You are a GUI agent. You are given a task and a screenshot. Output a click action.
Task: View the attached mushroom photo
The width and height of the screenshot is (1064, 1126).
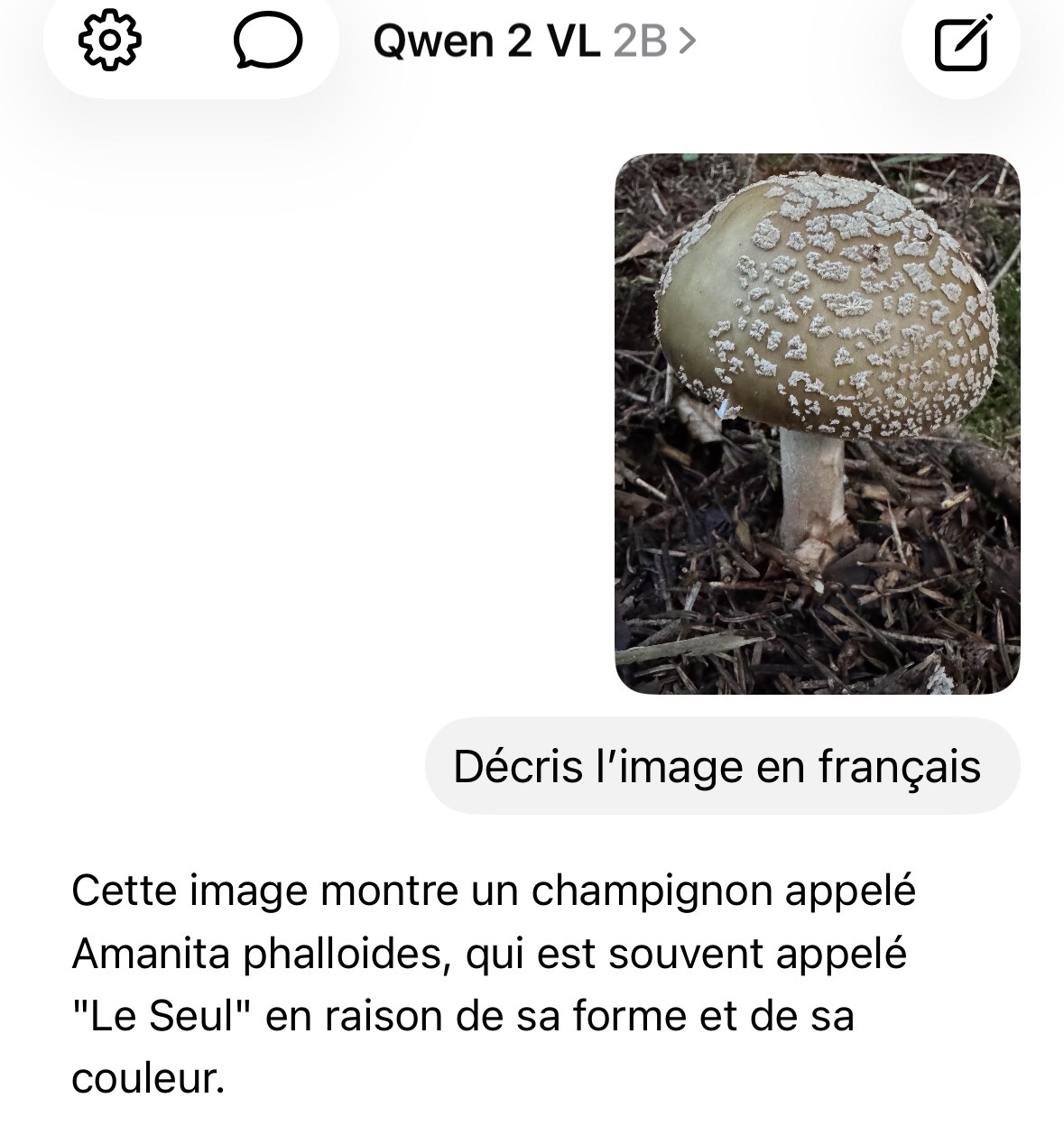817,423
